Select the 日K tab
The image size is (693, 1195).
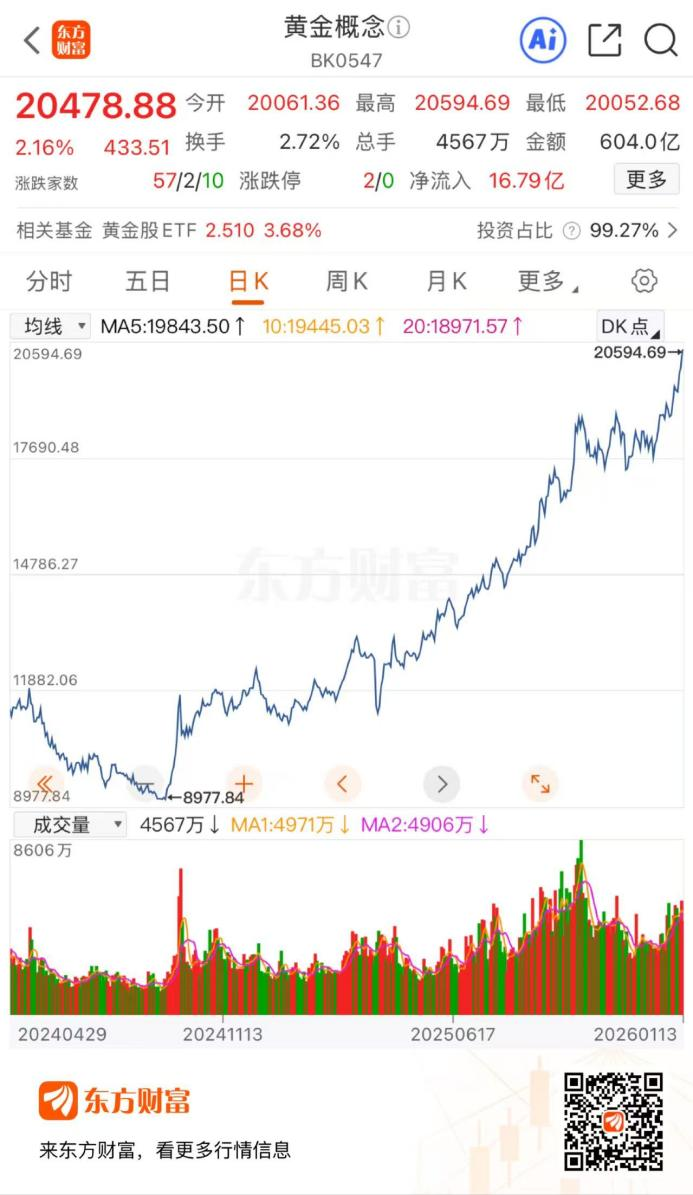pos(248,282)
